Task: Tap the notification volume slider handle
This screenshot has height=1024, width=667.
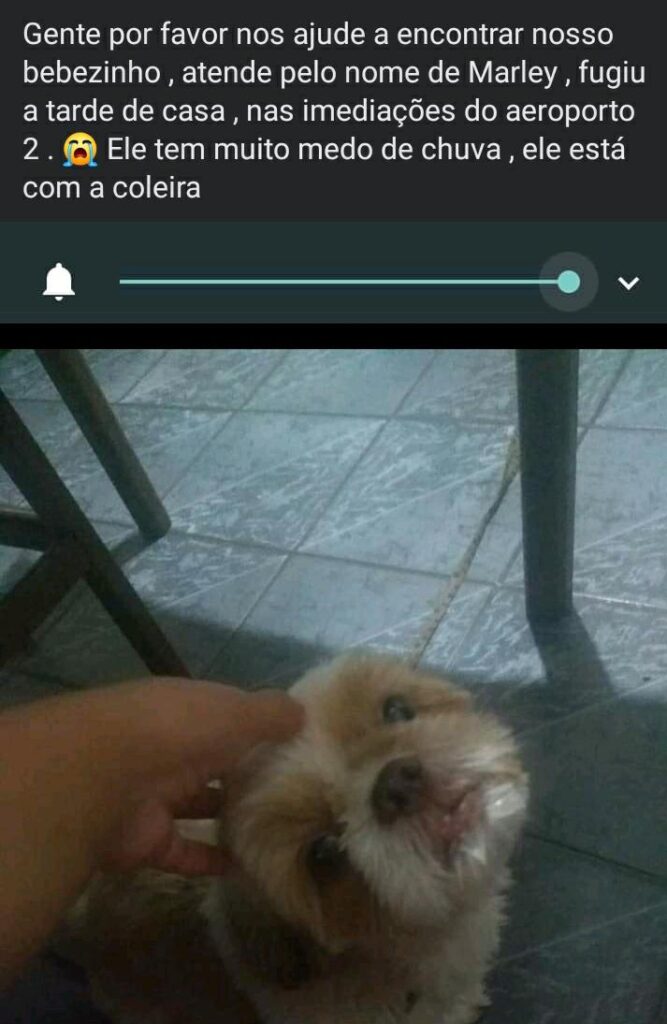Action: [x=568, y=282]
